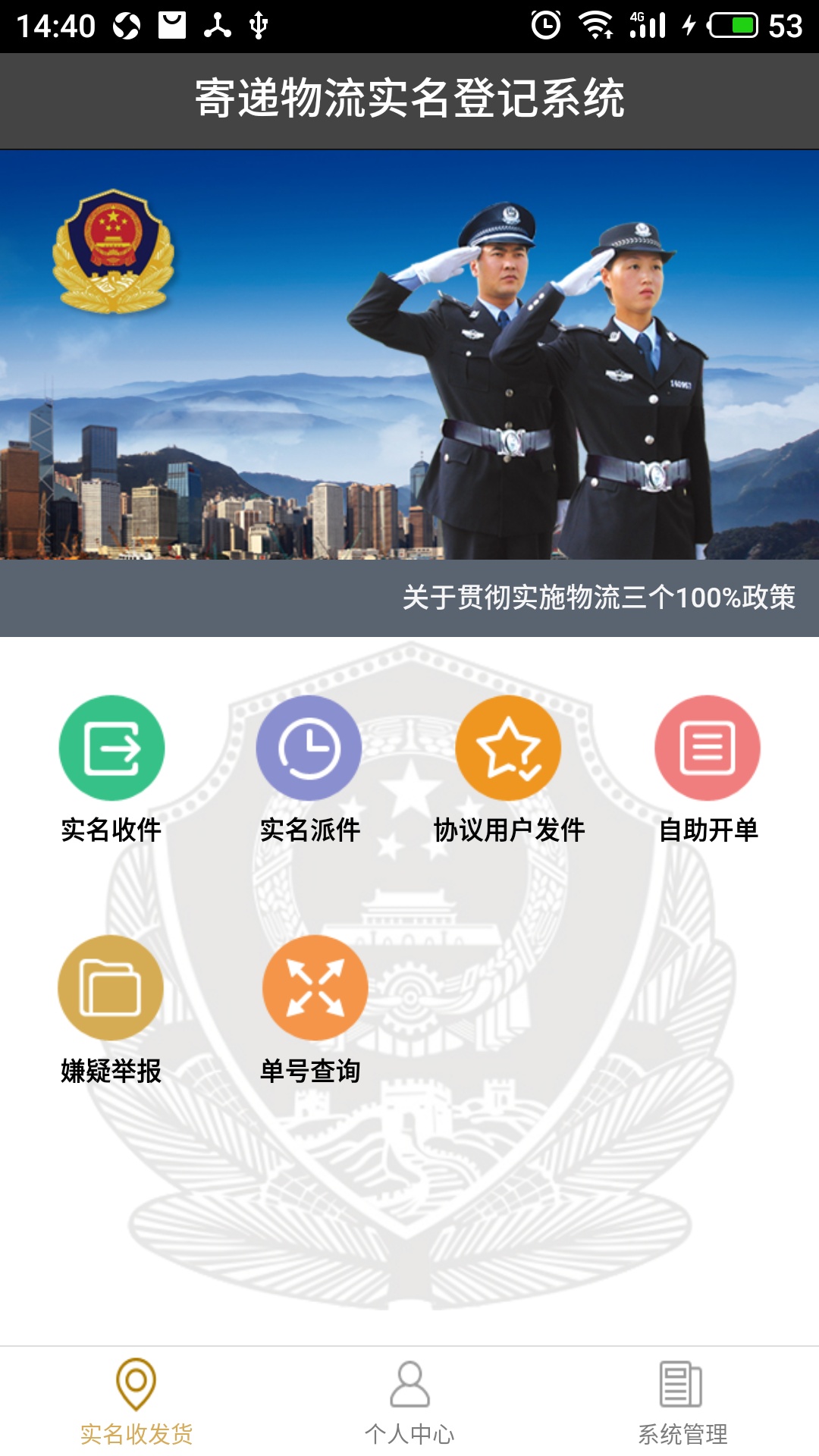Open 自助开单 self-service order
Screen dimensions: 819x1456
708,748
